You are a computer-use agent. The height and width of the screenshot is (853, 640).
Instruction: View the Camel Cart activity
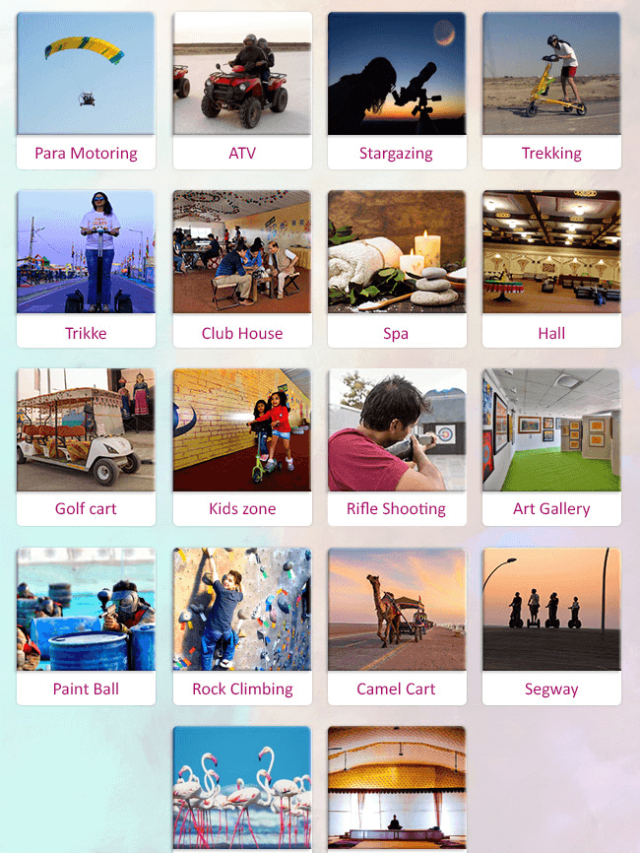click(397, 625)
